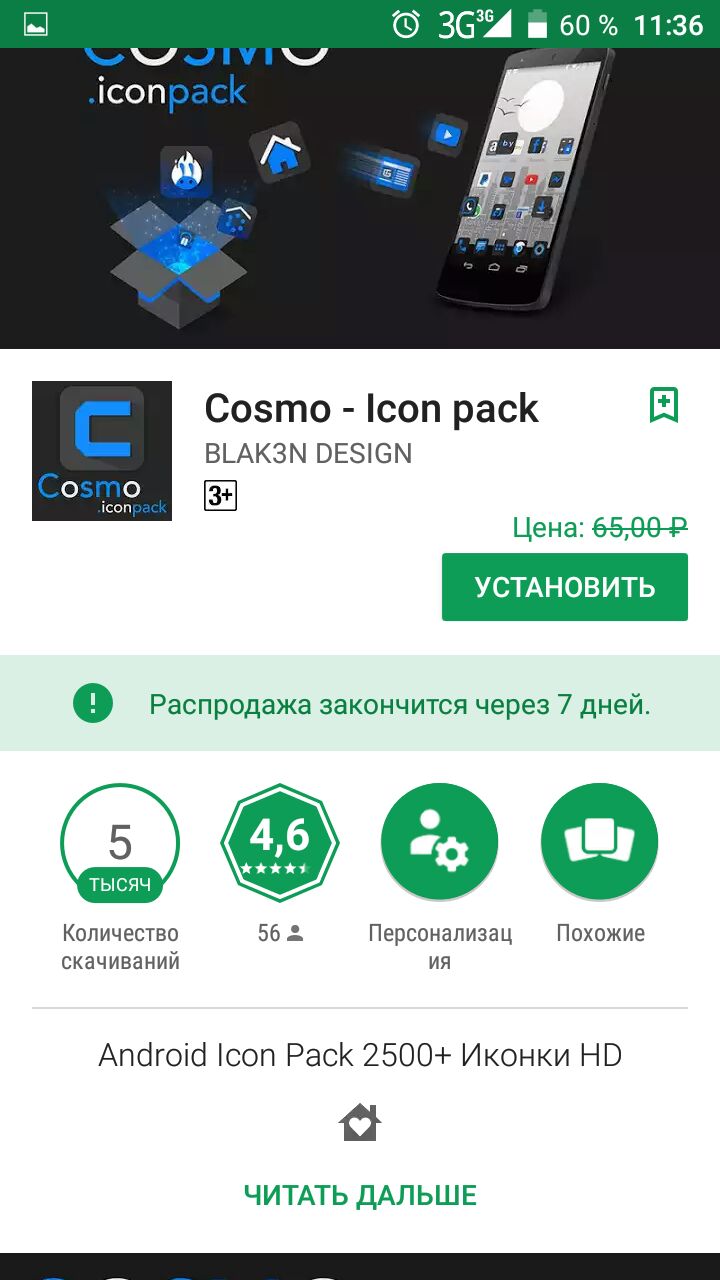
Task: View the 4,6 rating reviews
Action: tap(280, 843)
